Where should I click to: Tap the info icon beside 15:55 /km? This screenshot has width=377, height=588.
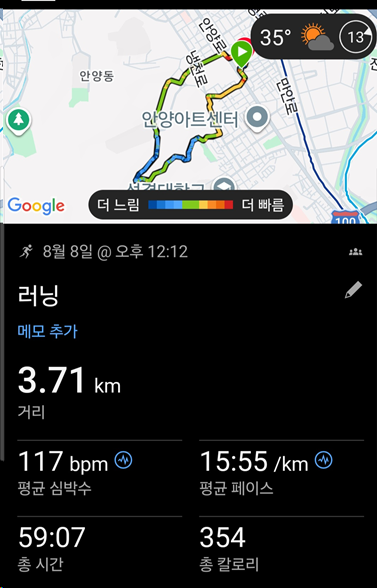point(323,460)
